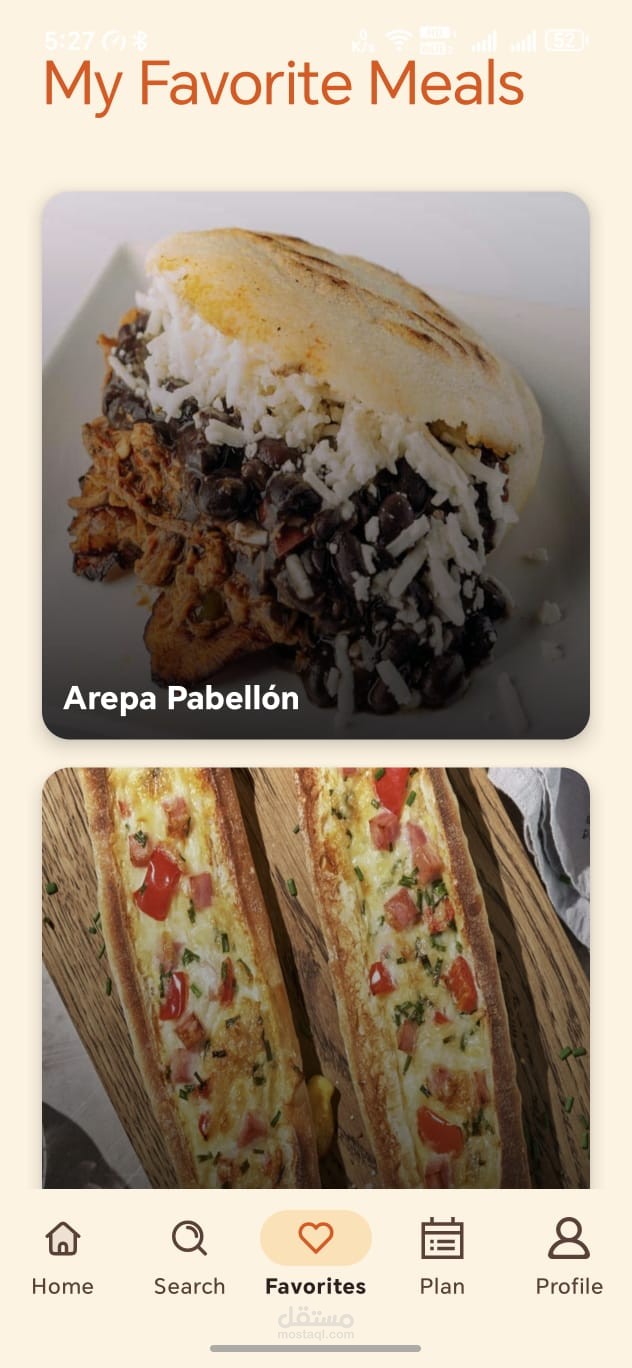
Task: Switch to the Search tab
Action: coord(189,1257)
